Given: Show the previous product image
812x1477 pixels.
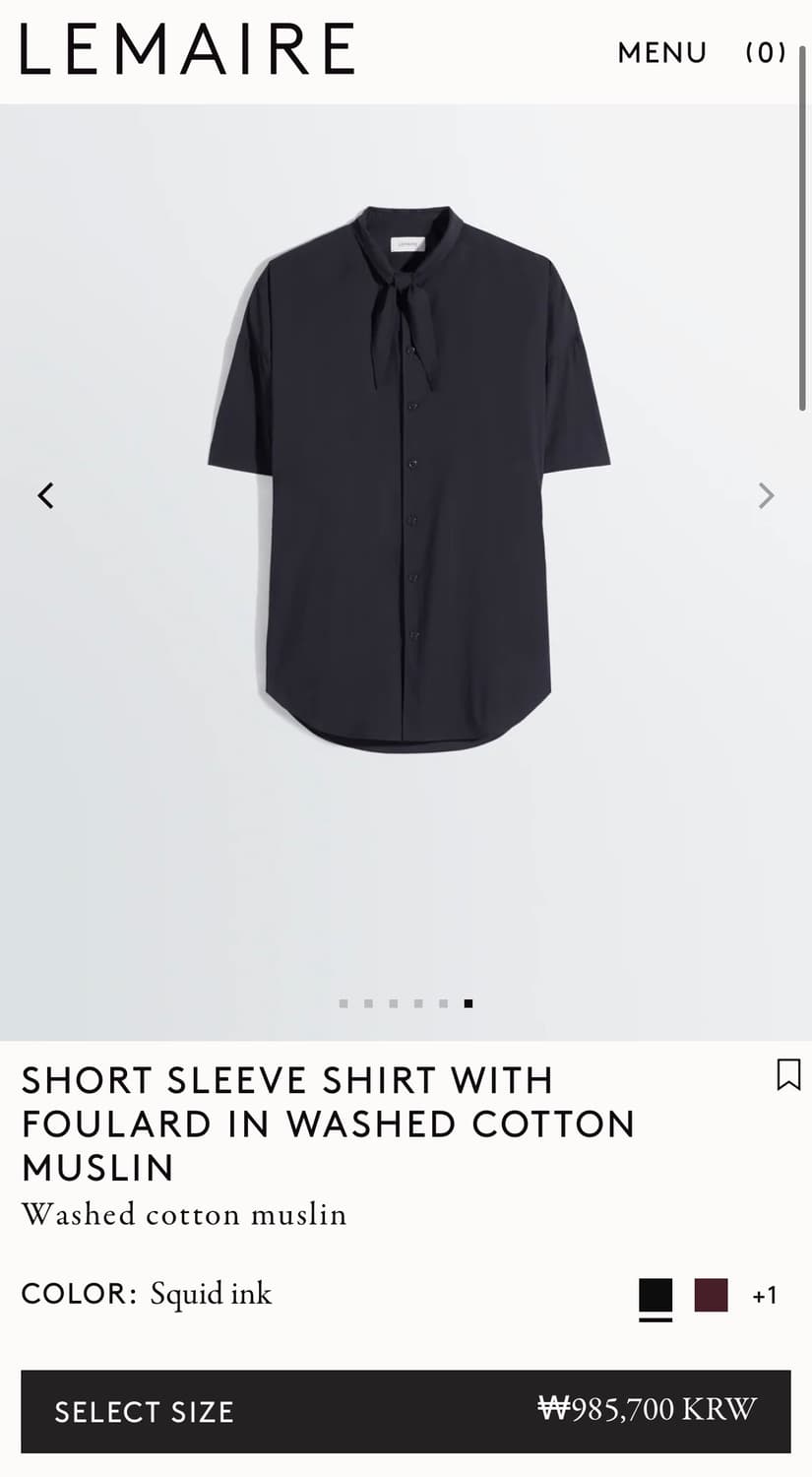Looking at the screenshot, I should coord(45,495).
